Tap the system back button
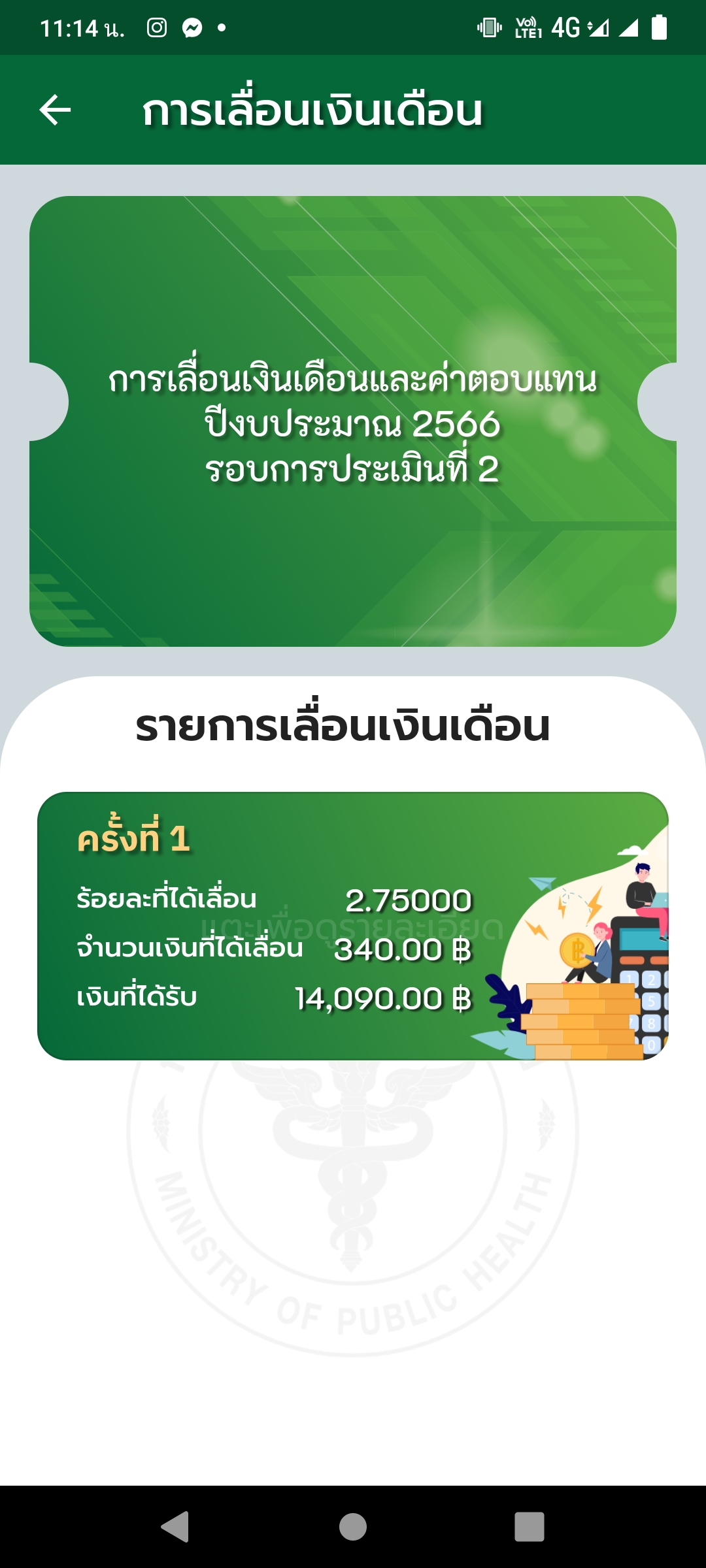 (x=175, y=1527)
